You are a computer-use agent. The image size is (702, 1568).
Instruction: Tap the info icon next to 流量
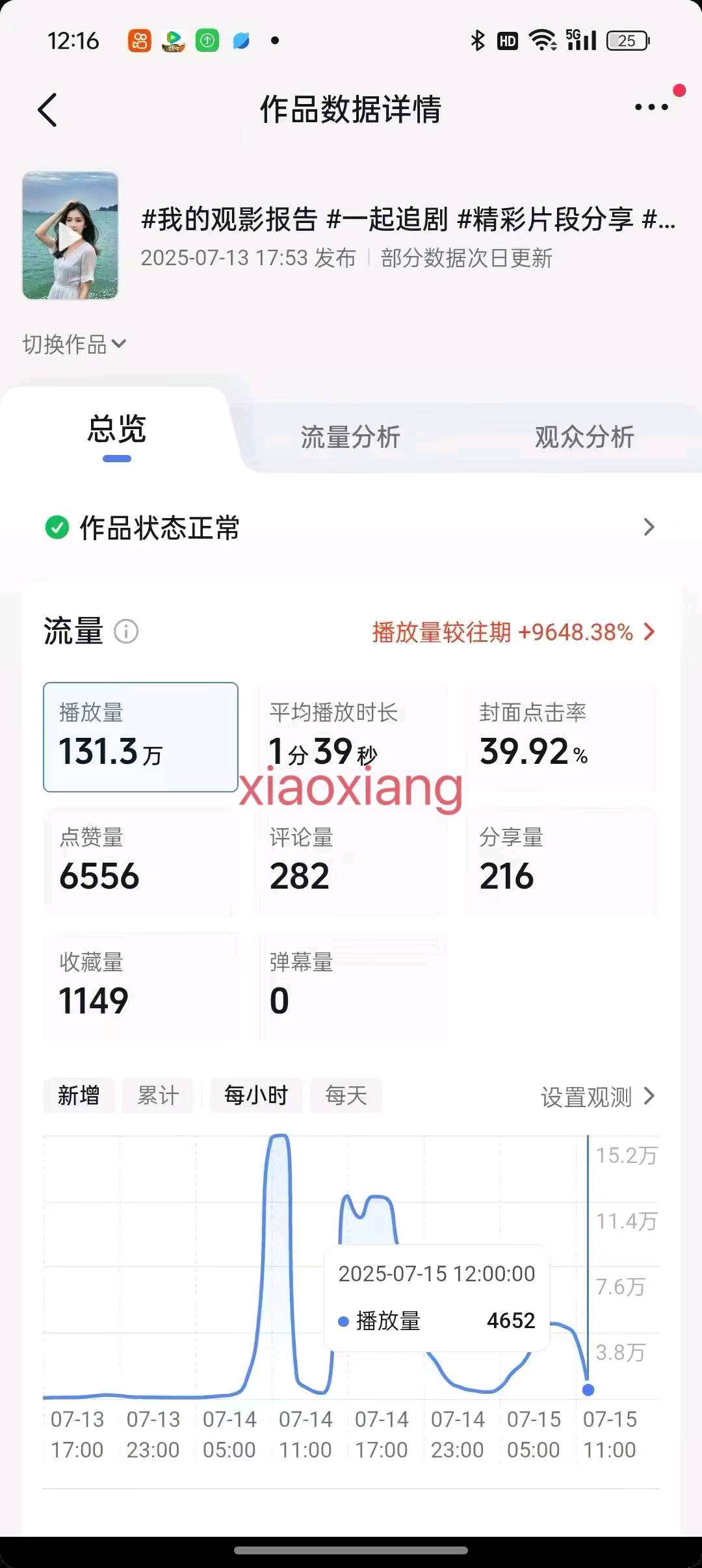pyautogui.click(x=126, y=631)
